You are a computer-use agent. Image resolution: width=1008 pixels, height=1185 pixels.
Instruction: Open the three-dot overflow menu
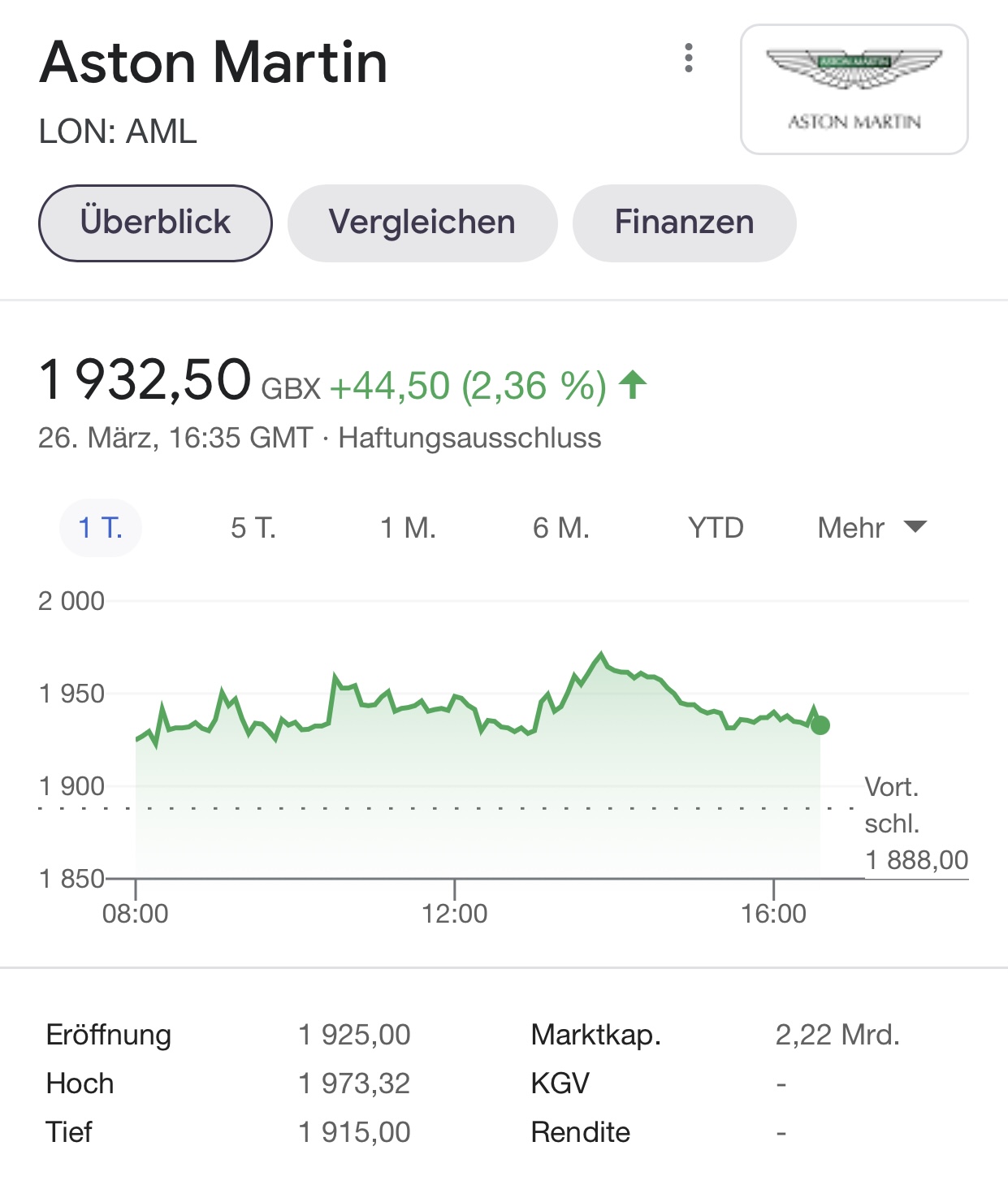point(689,58)
